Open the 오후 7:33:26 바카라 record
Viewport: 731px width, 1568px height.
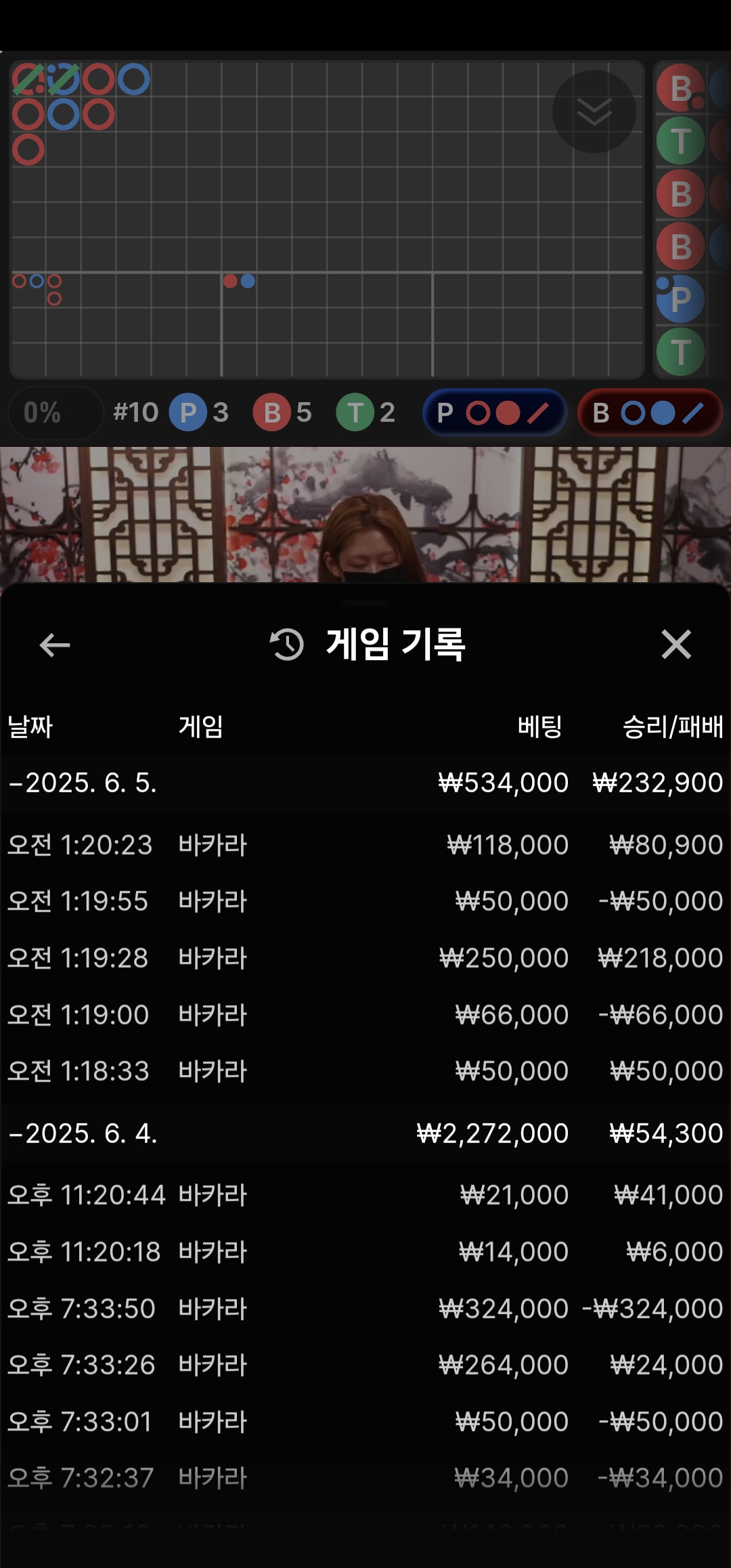(365, 1365)
